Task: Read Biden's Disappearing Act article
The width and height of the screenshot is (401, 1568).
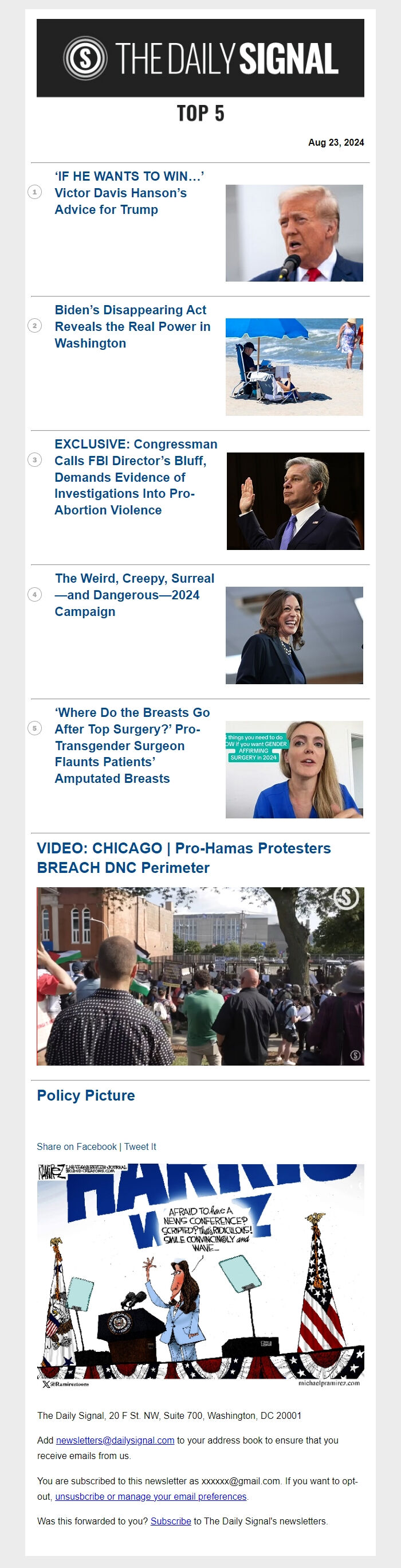Action: tap(132, 327)
